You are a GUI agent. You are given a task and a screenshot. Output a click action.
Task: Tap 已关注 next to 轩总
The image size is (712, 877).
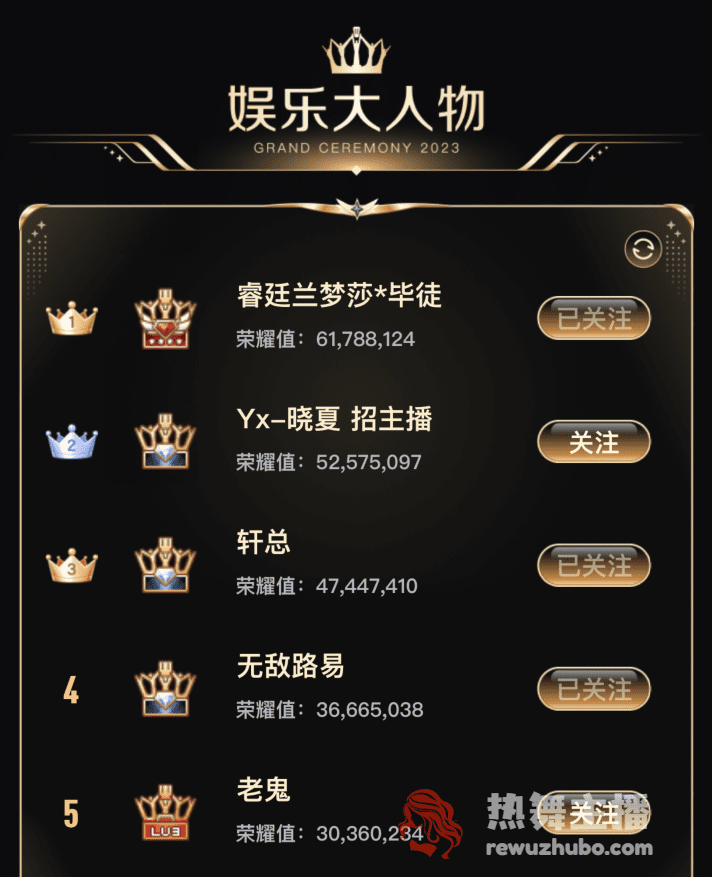(x=594, y=566)
